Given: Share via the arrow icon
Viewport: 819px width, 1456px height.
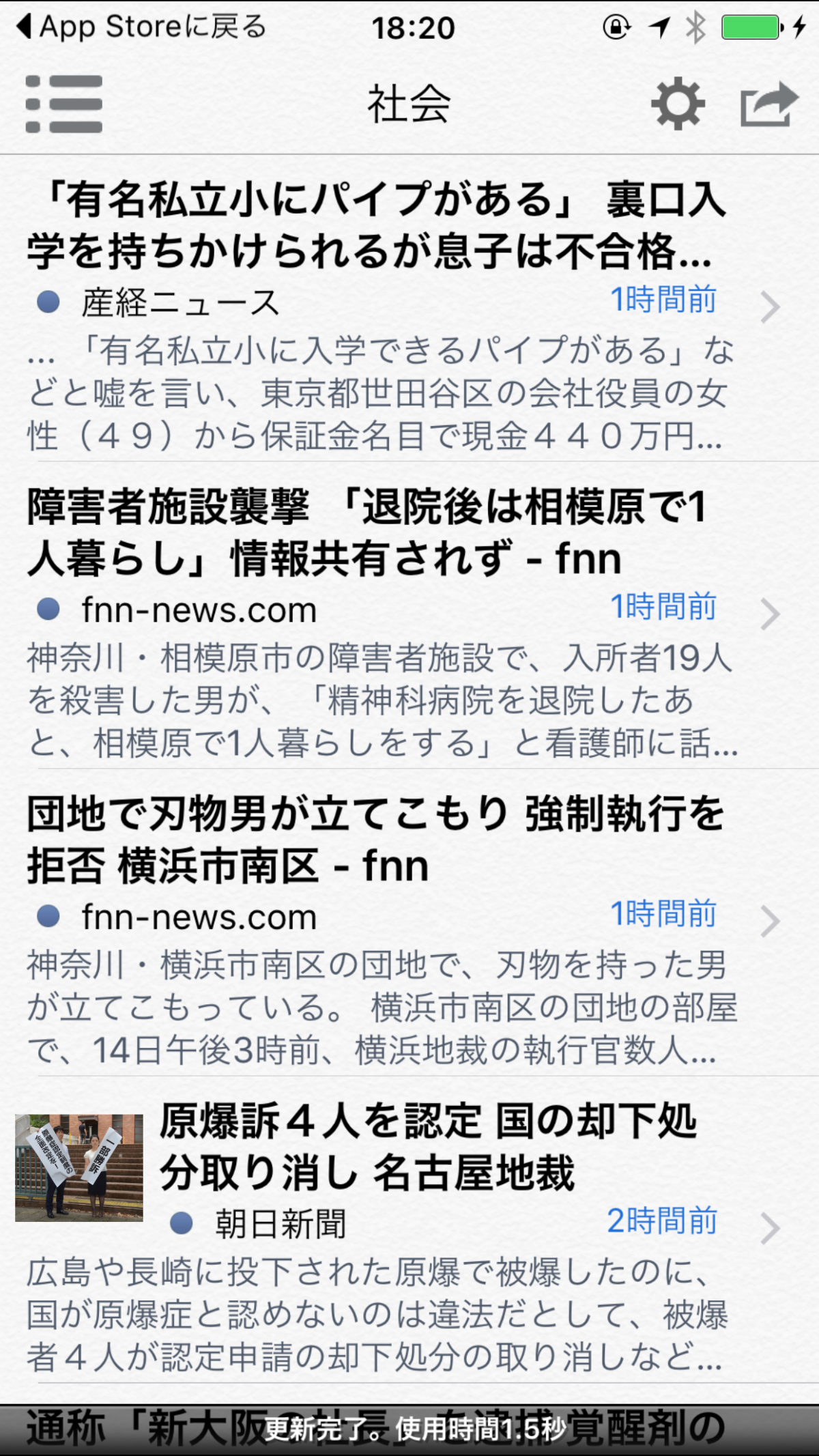Looking at the screenshot, I should 768,104.
